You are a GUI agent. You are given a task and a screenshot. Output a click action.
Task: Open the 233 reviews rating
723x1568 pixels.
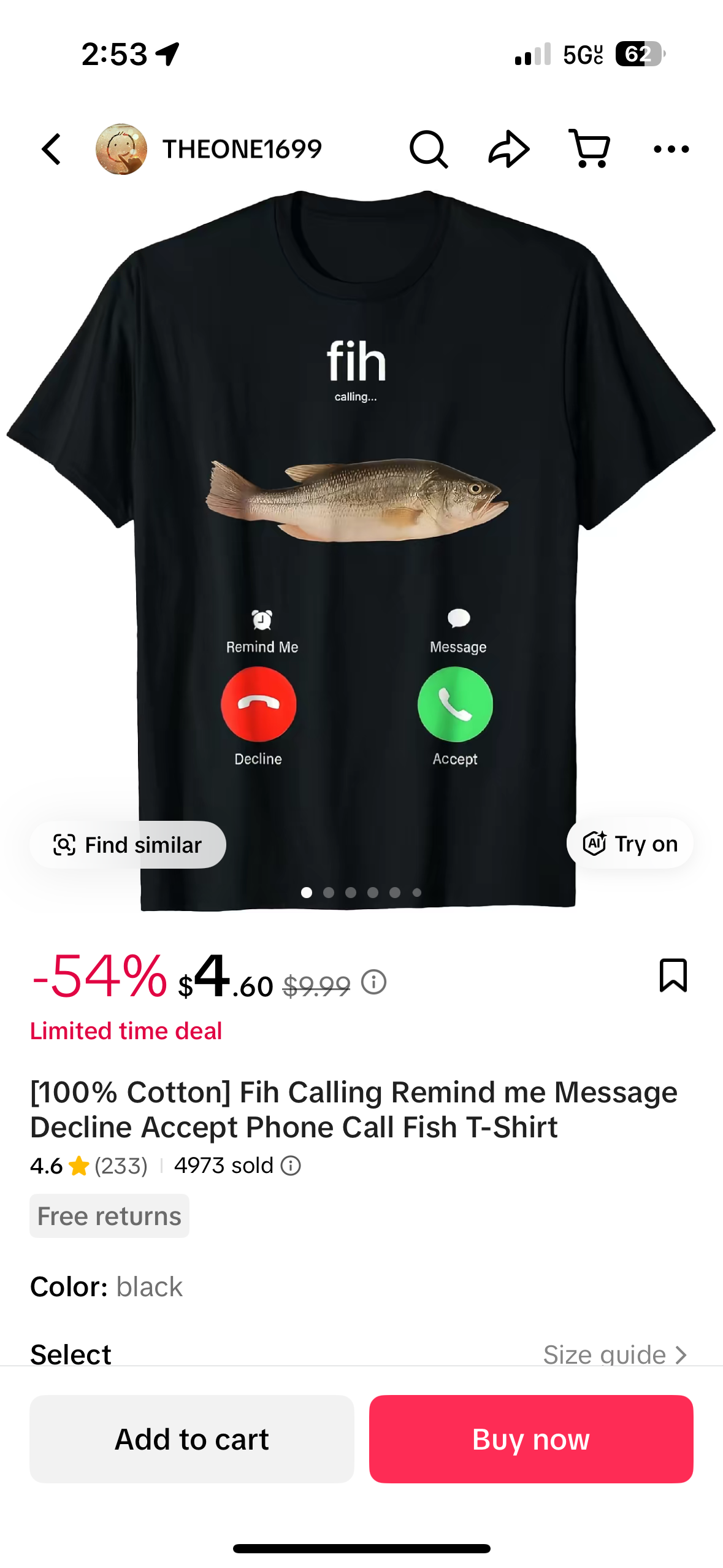coord(120,1166)
